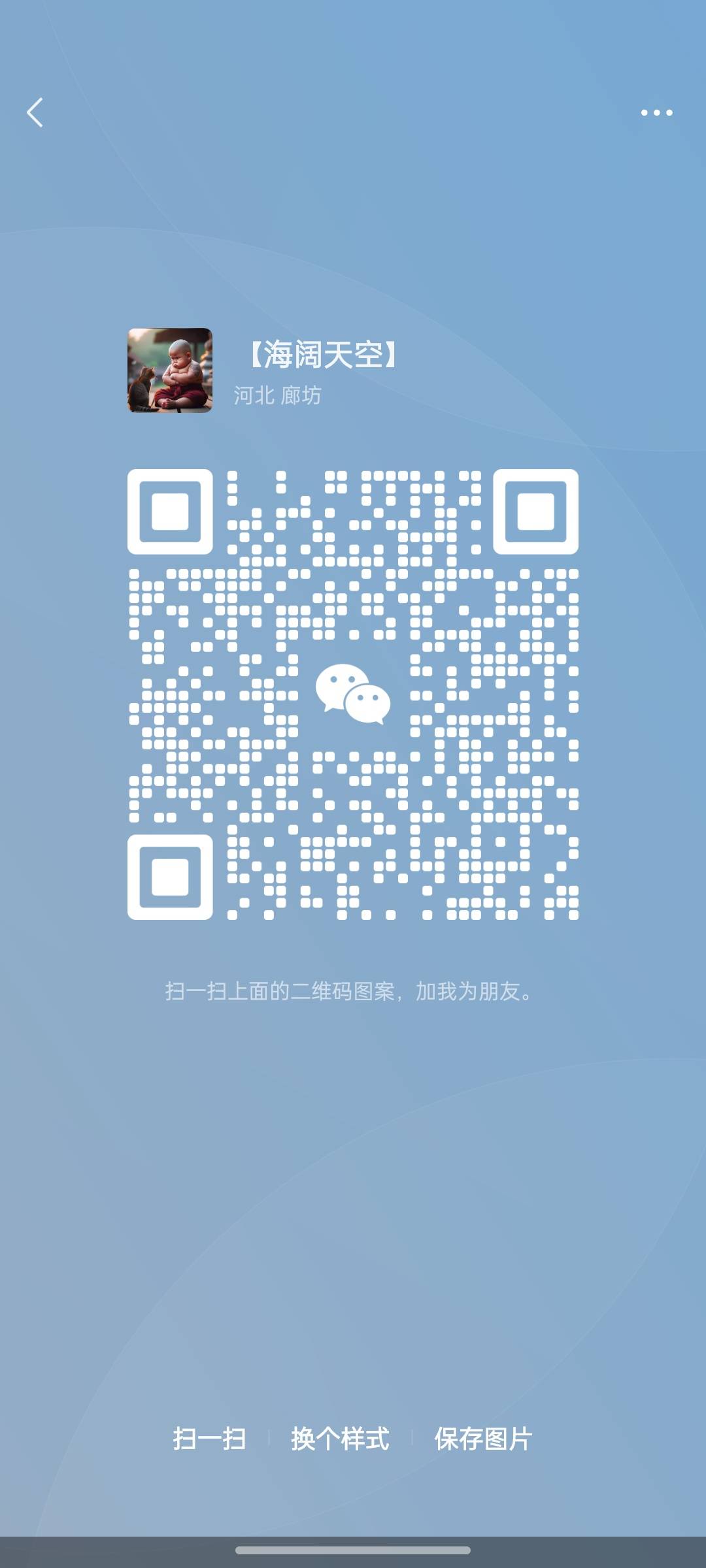706x1568 pixels.
Task: Tap 扫一扫 to scan a code
Action: coord(209,1439)
